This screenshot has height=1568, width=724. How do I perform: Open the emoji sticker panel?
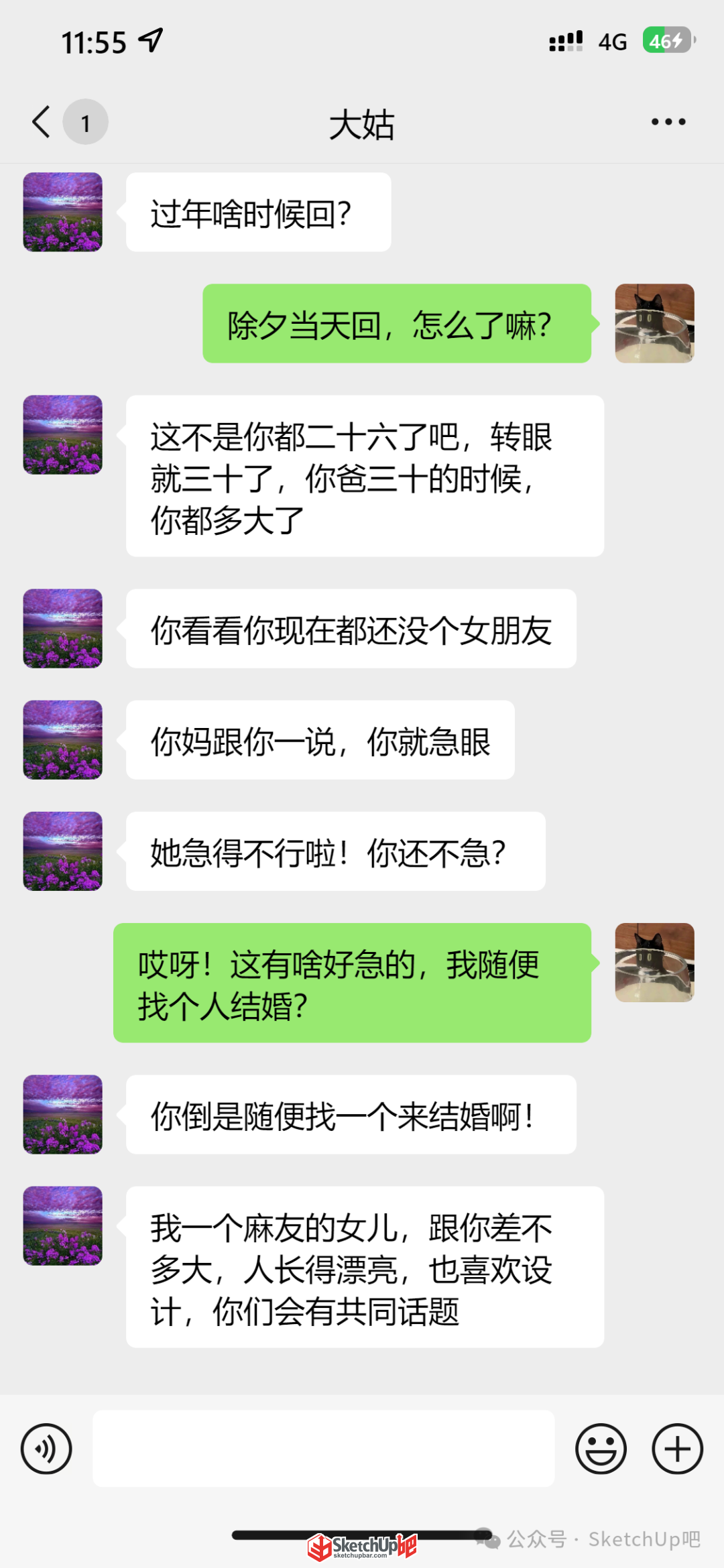point(601,1448)
